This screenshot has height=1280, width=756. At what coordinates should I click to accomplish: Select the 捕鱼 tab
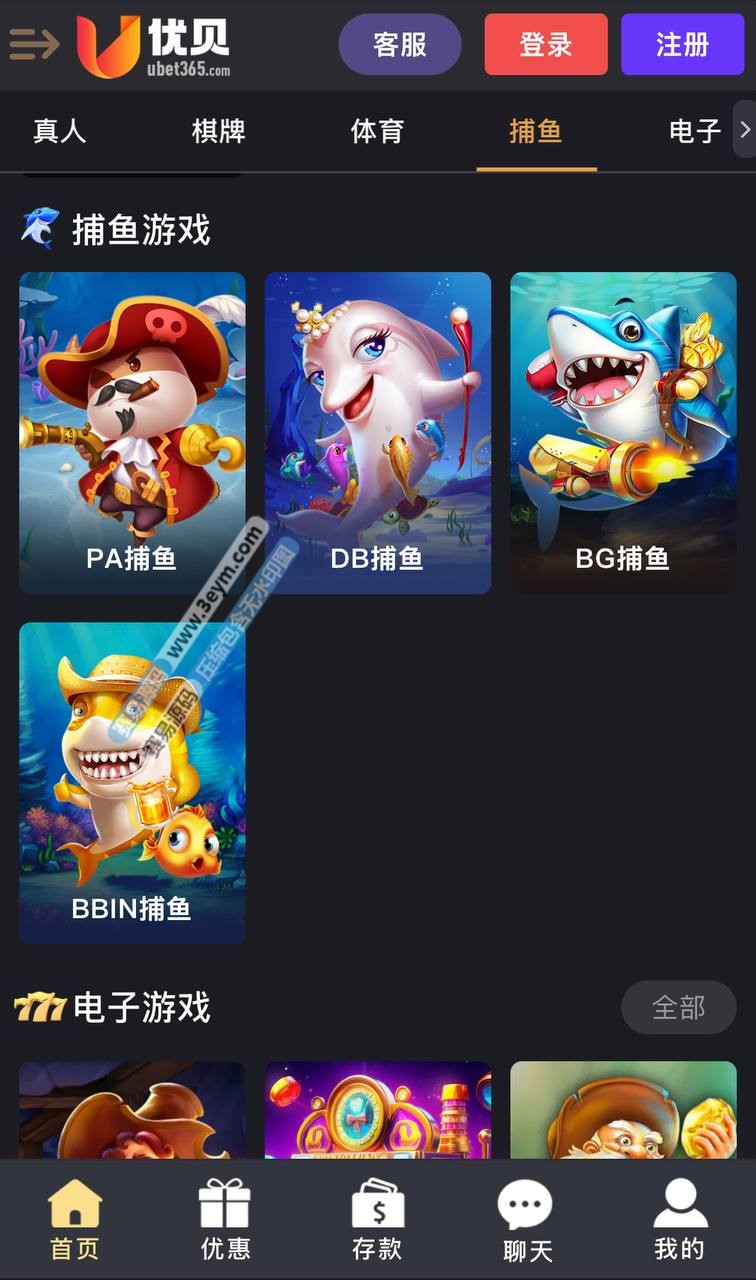coord(536,131)
